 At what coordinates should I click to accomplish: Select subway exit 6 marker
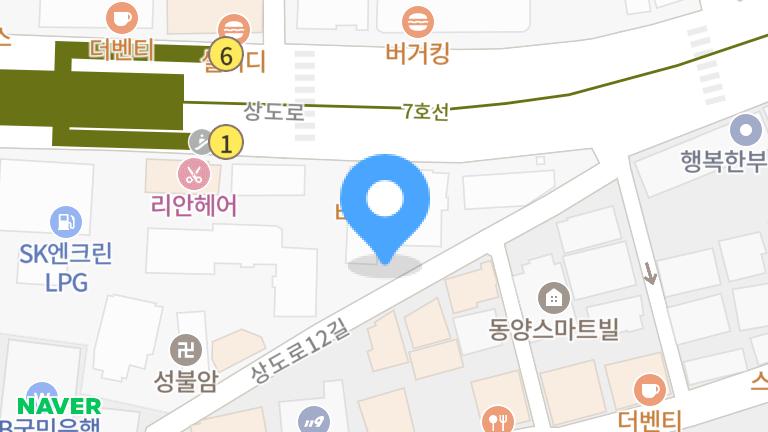227,56
